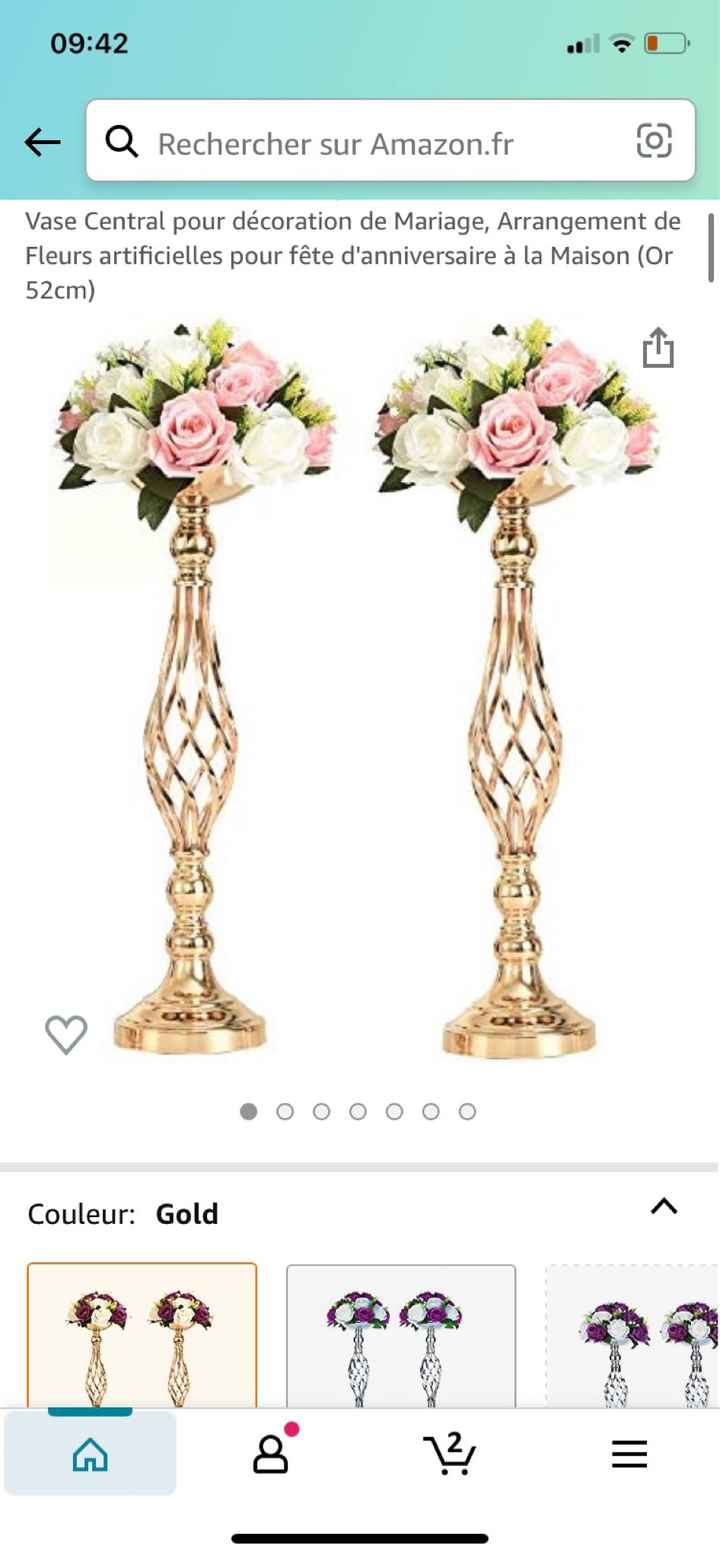Open the camera scan search icon

(x=654, y=141)
